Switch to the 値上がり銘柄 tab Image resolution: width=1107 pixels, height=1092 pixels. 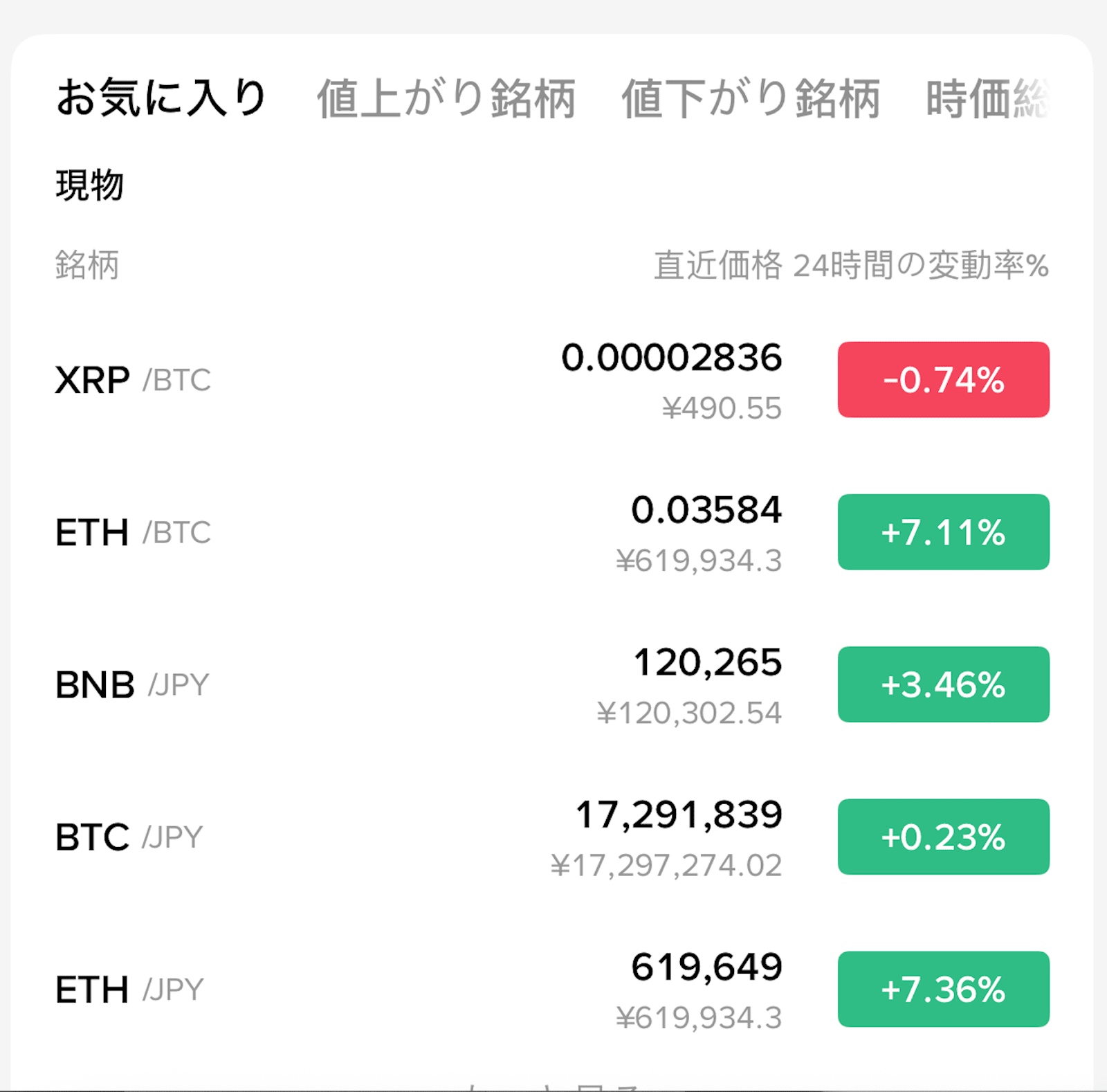click(446, 99)
